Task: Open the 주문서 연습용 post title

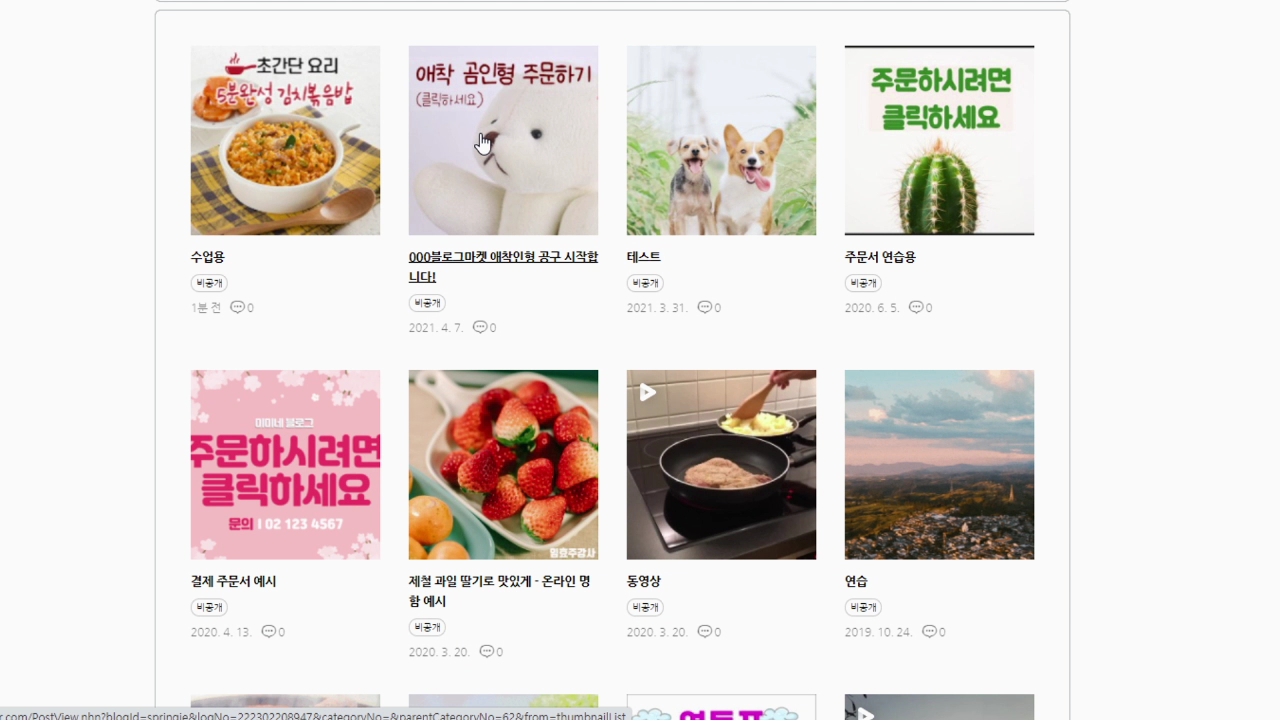Action: 880,257
